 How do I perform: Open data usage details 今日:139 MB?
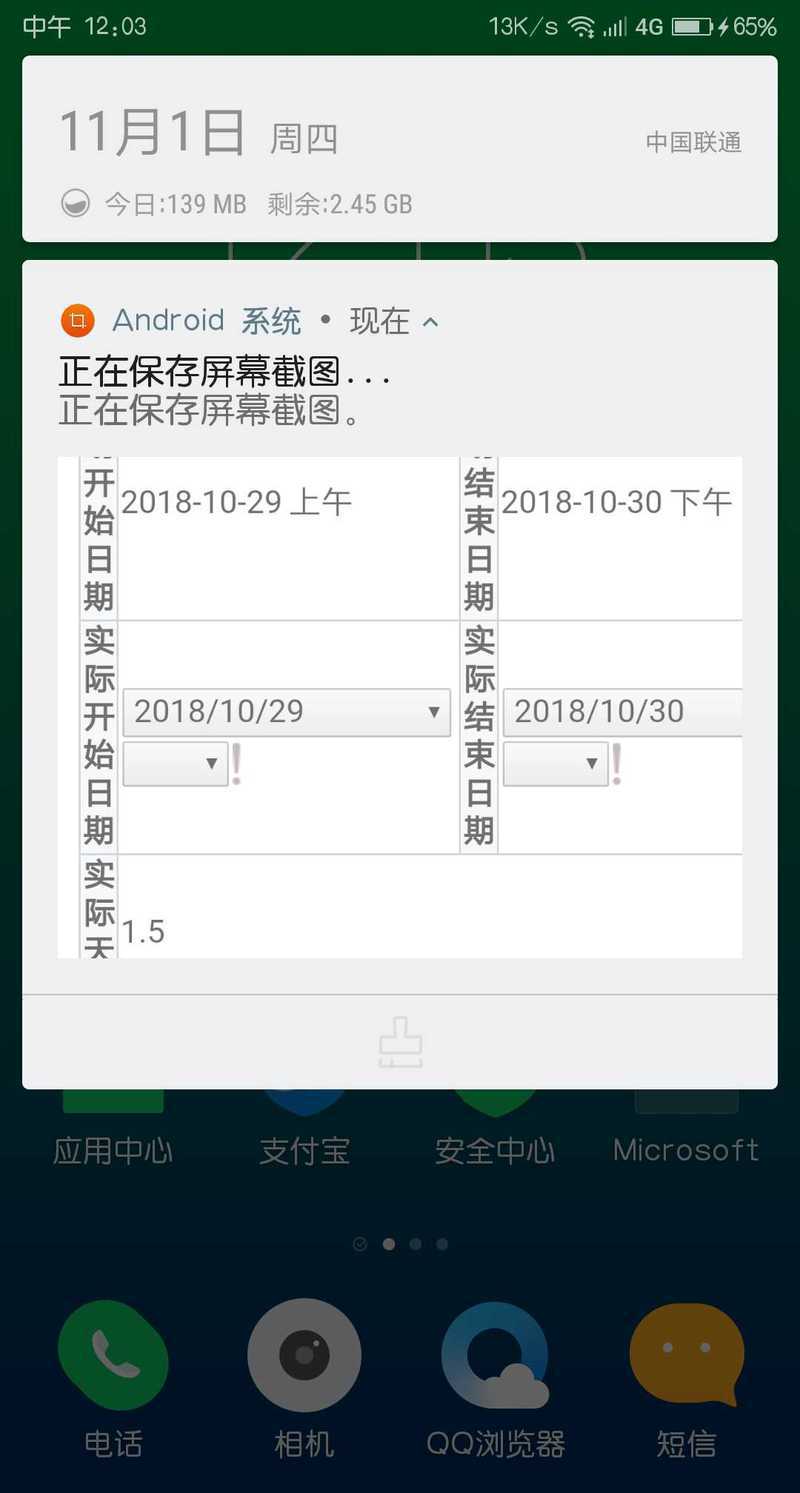(176, 204)
